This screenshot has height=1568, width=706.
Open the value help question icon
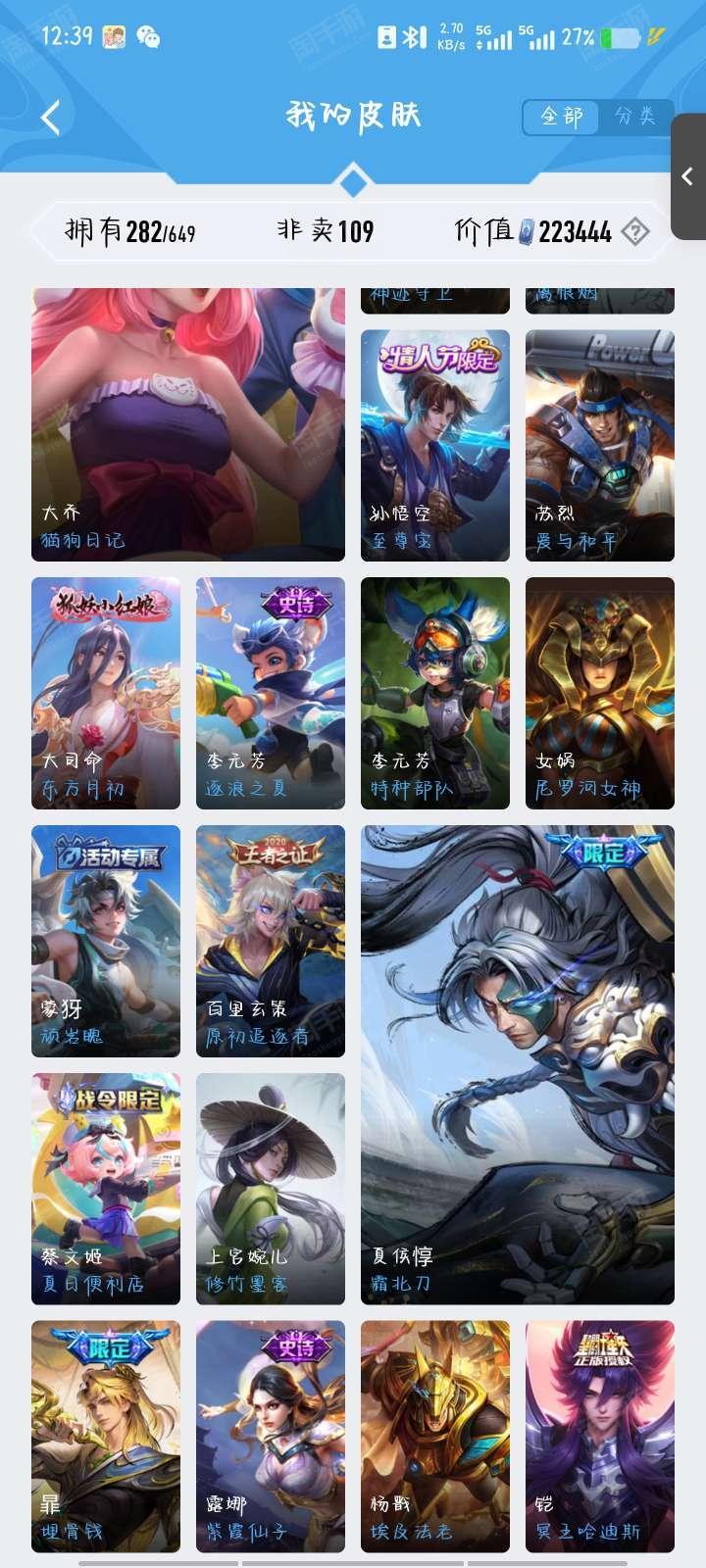click(635, 231)
